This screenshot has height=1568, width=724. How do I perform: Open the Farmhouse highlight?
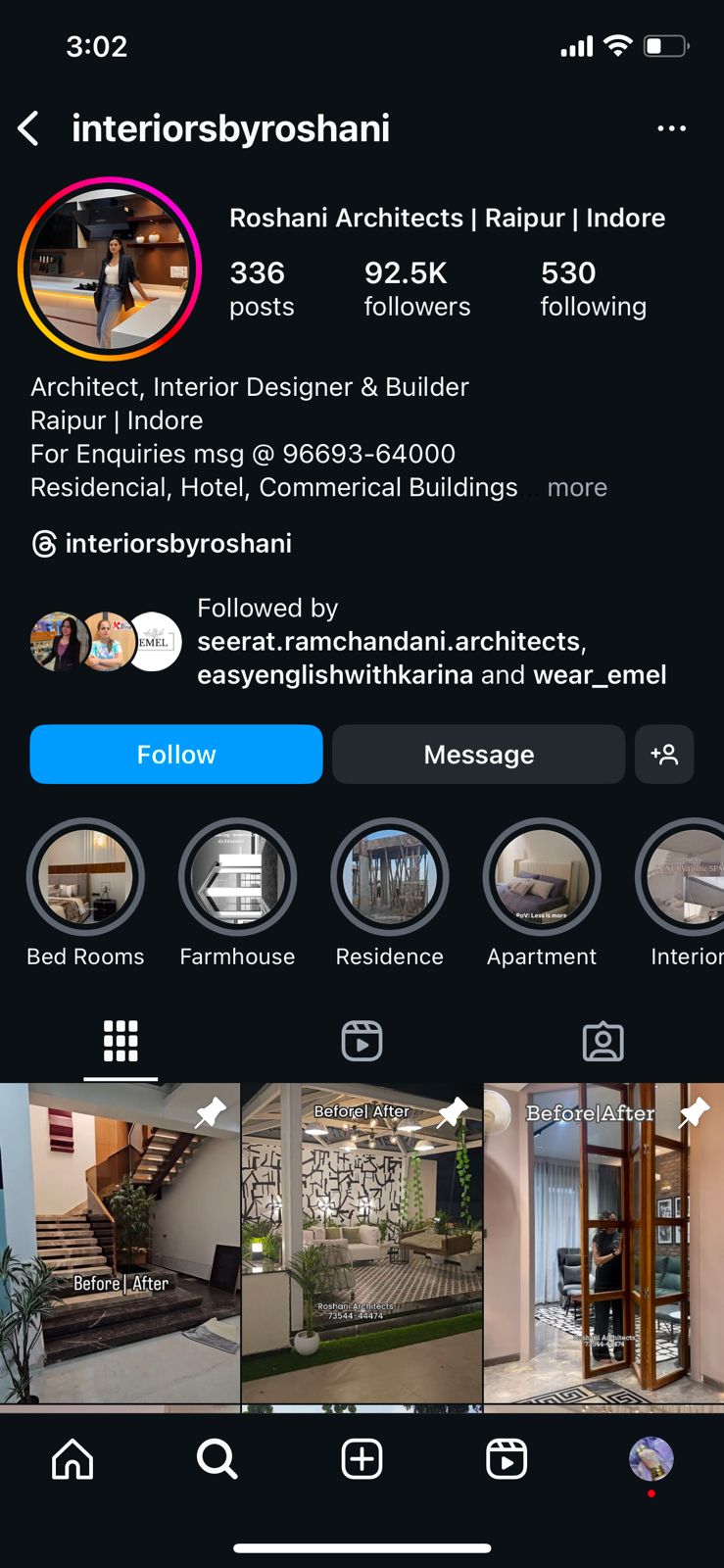237,877
